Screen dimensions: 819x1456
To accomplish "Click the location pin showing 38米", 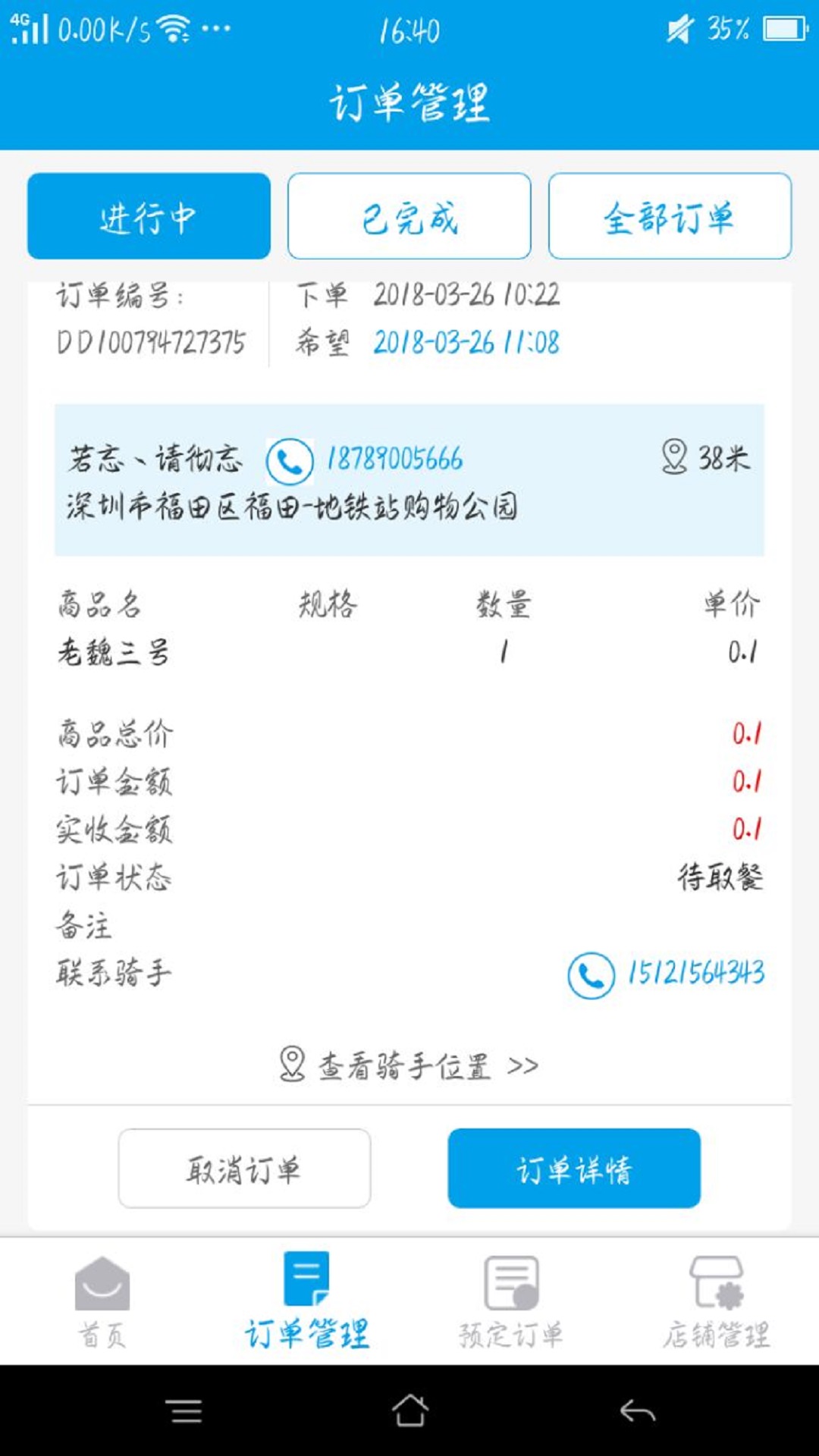I will point(674,457).
